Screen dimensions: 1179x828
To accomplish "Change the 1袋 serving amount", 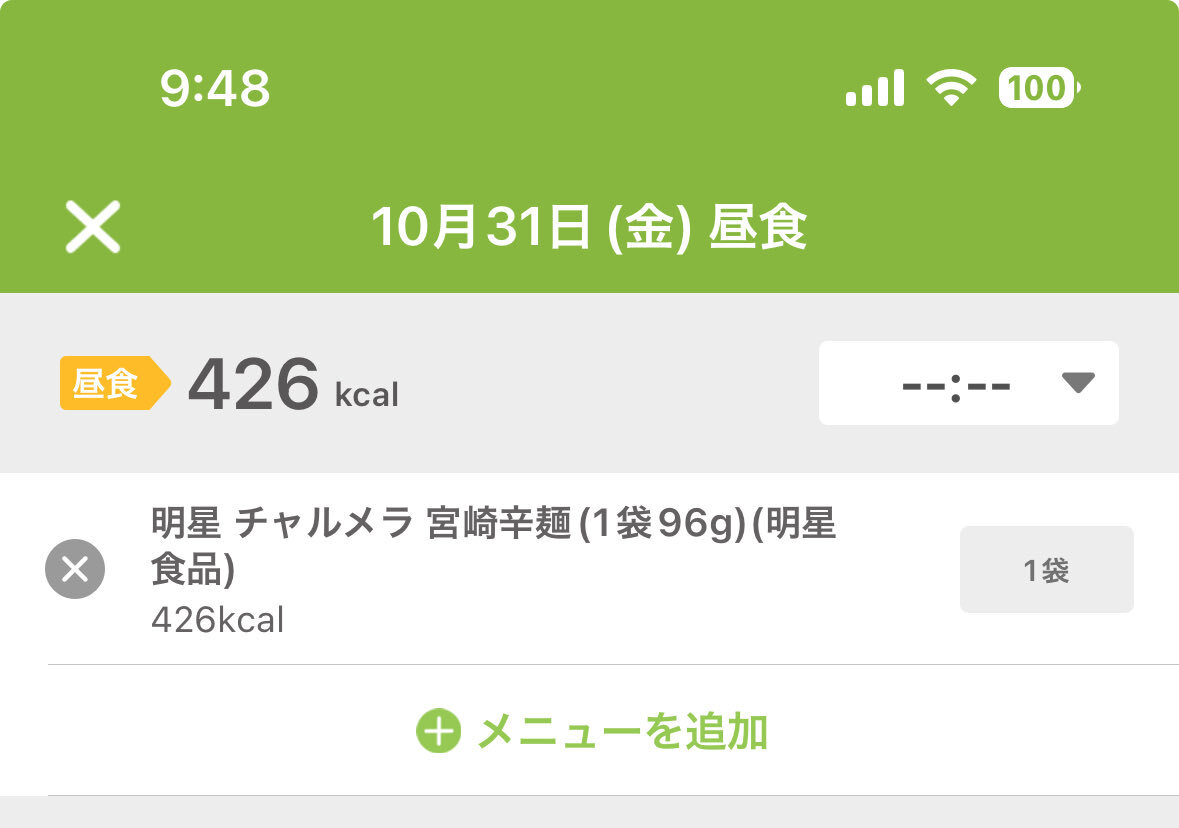I will click(1046, 569).
